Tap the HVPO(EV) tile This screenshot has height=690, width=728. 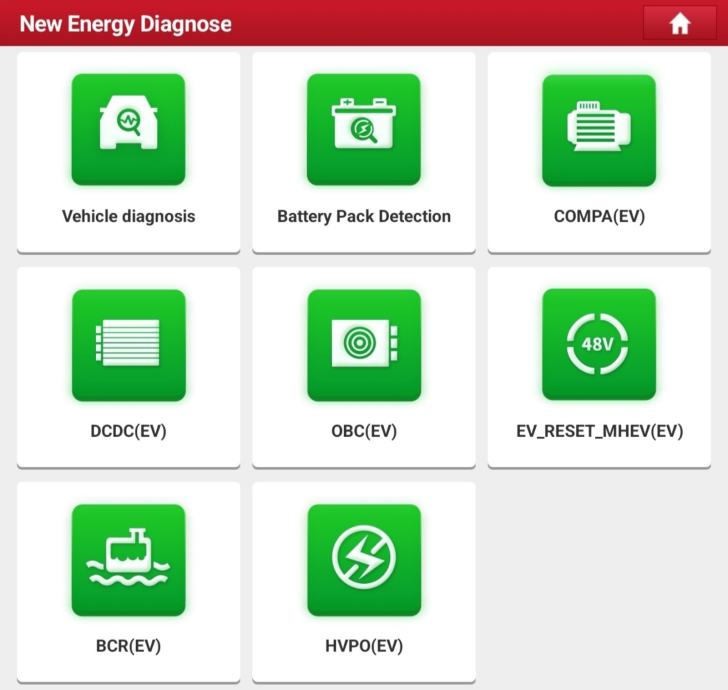tap(364, 580)
